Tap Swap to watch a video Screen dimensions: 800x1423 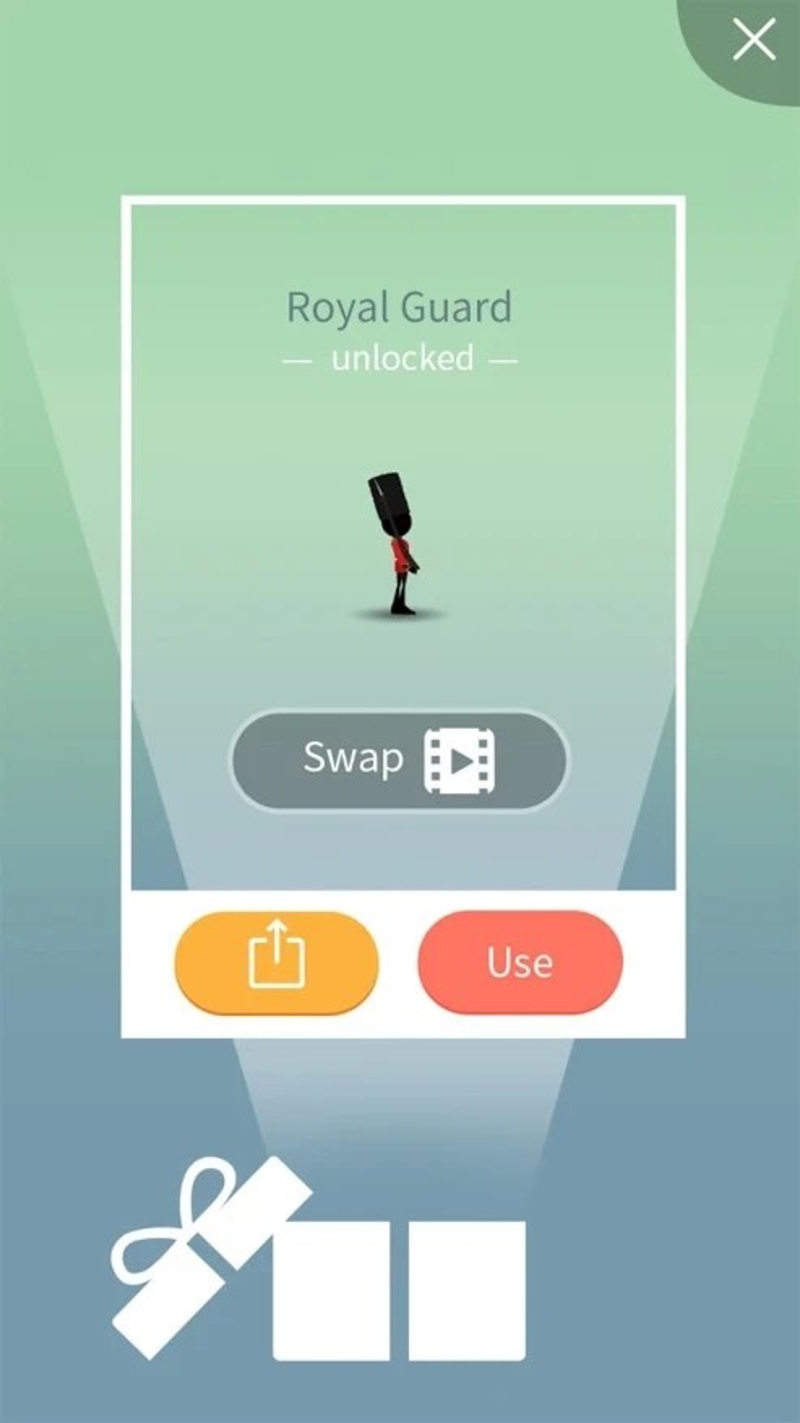pos(399,760)
